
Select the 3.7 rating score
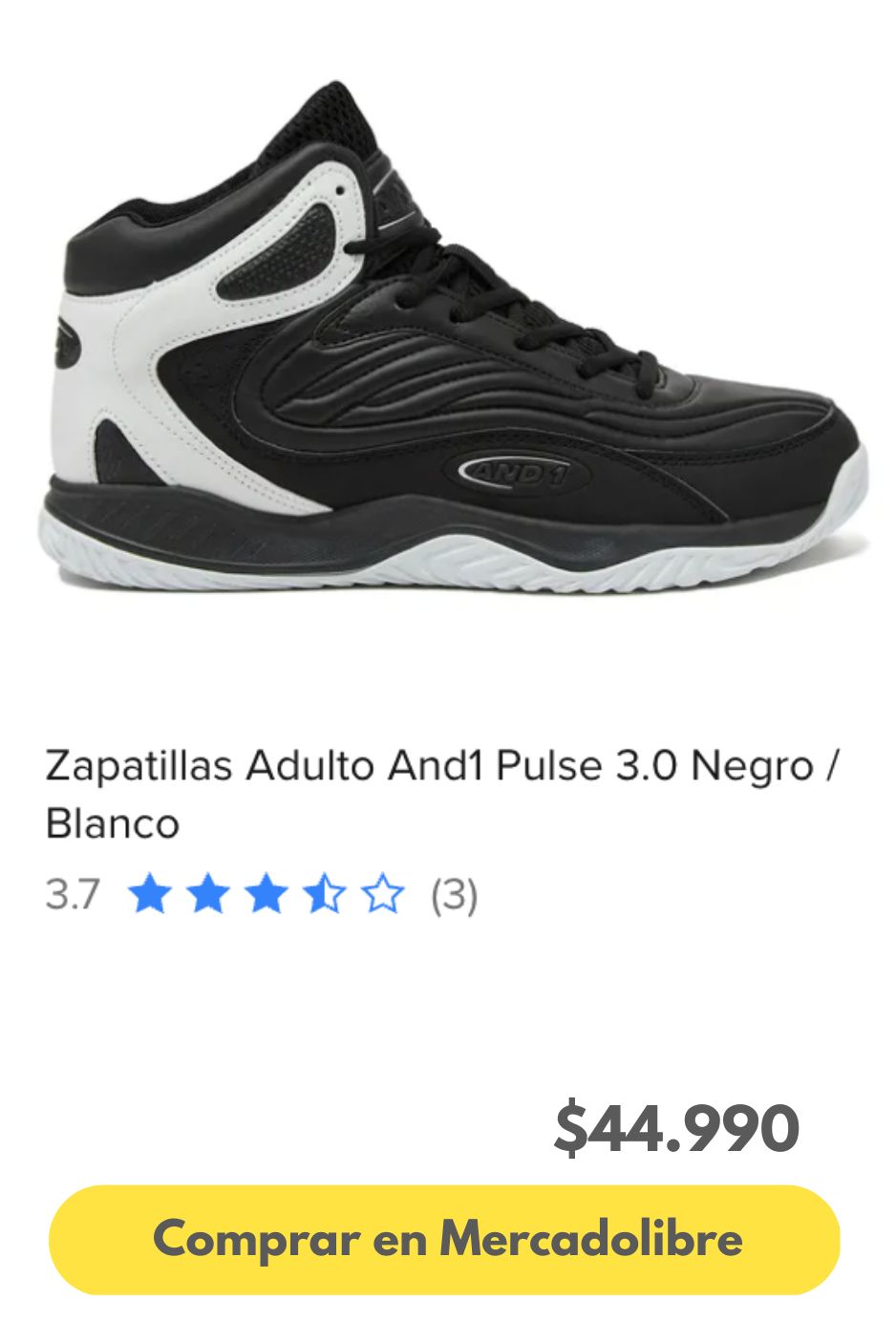pyautogui.click(x=75, y=894)
